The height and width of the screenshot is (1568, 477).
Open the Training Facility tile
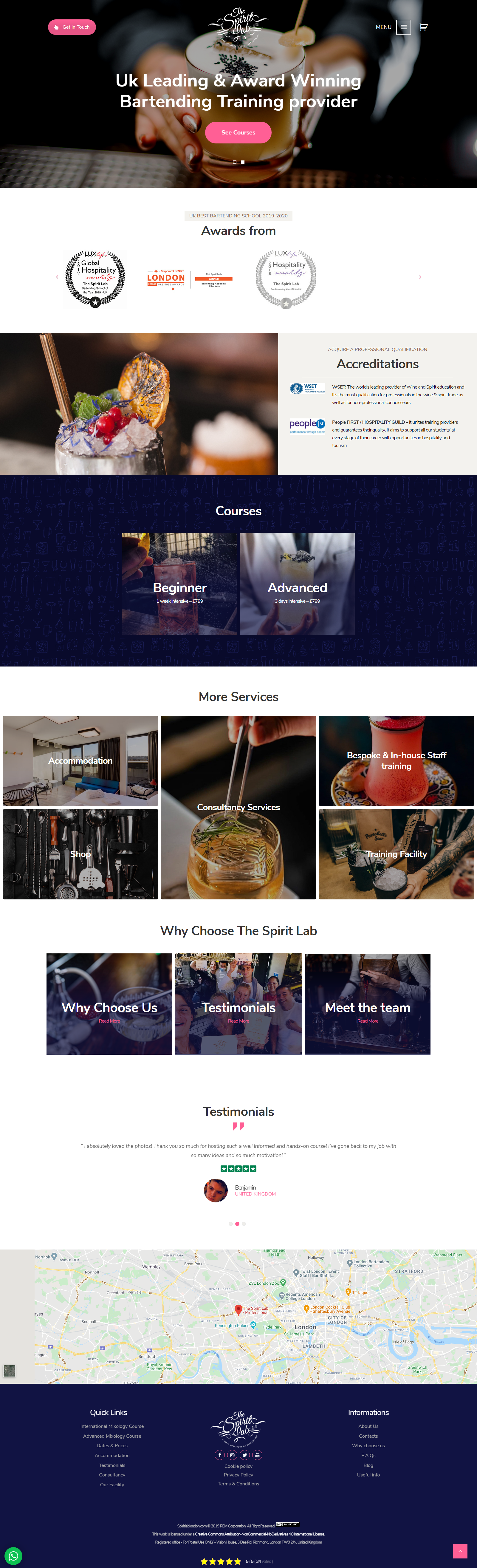[396, 854]
